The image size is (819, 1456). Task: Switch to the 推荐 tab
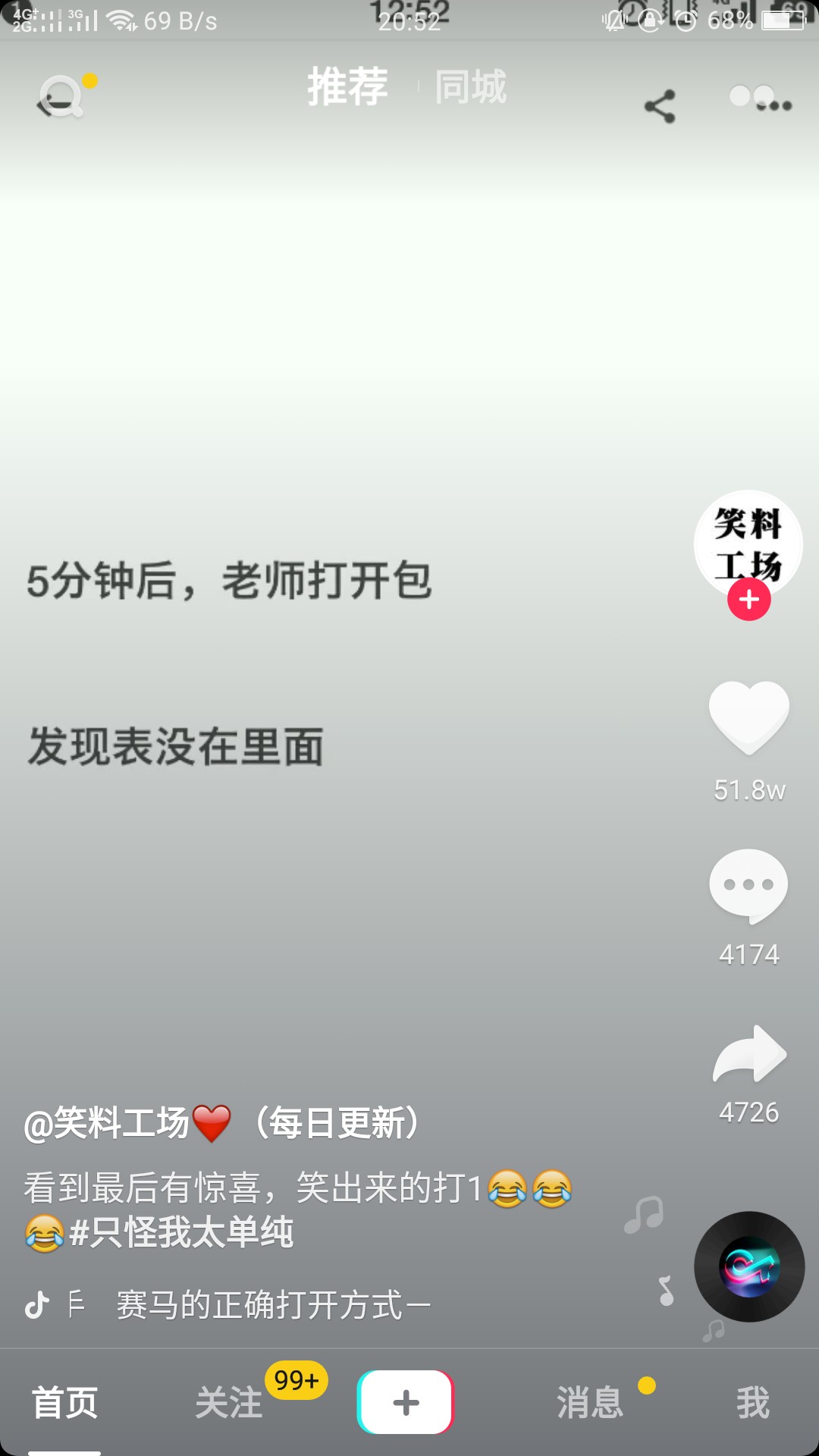[x=347, y=86]
